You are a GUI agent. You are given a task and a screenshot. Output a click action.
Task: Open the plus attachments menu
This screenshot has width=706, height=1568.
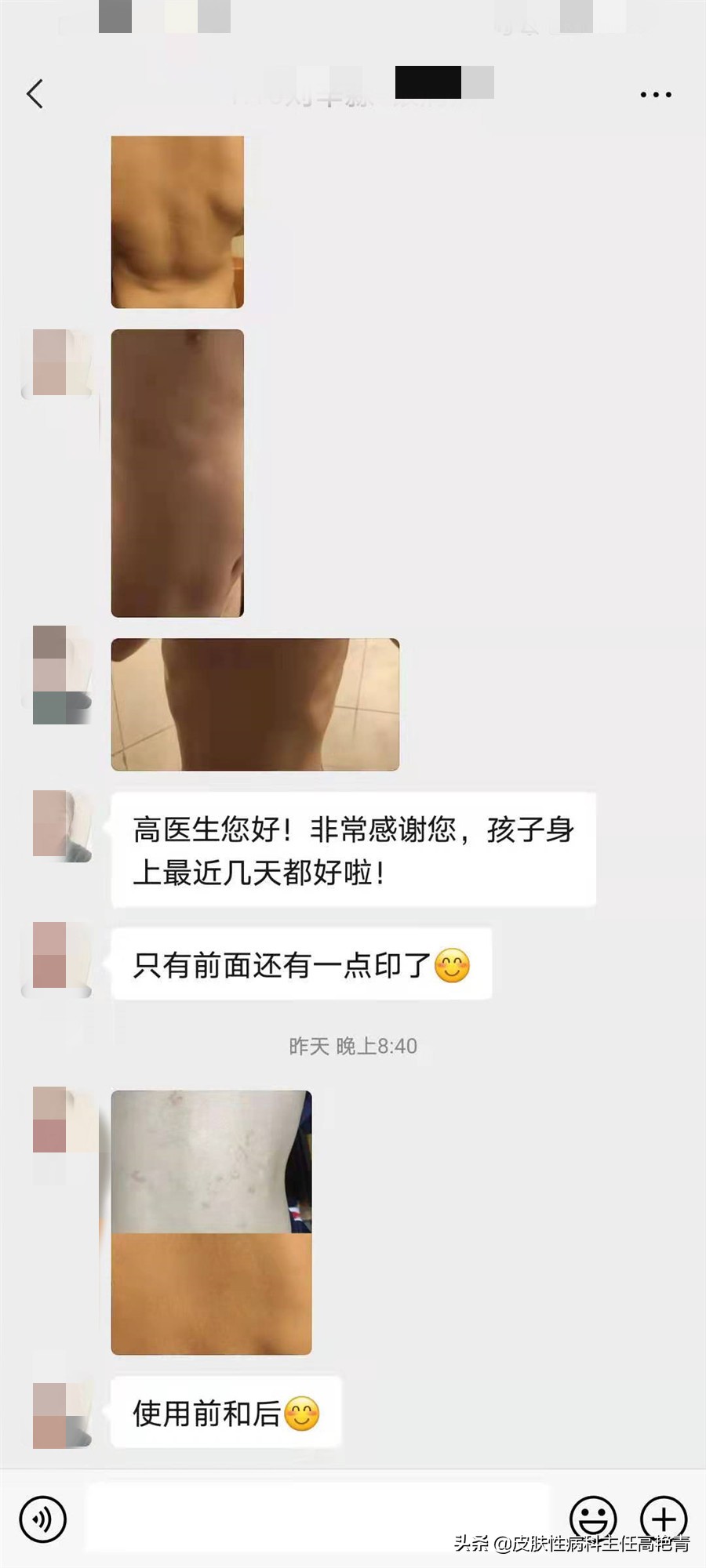click(664, 1517)
